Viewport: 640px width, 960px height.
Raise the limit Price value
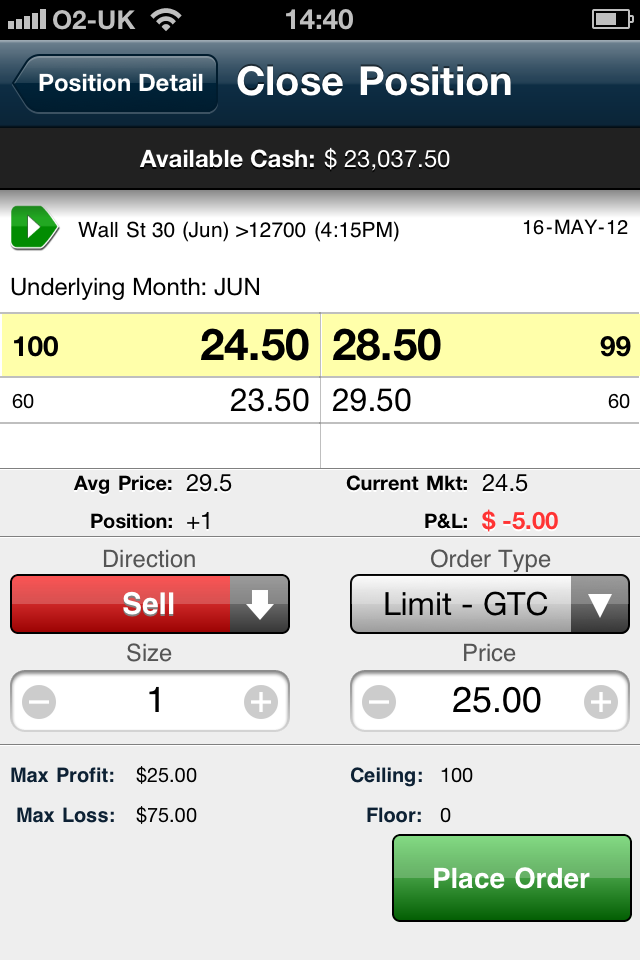tap(601, 702)
